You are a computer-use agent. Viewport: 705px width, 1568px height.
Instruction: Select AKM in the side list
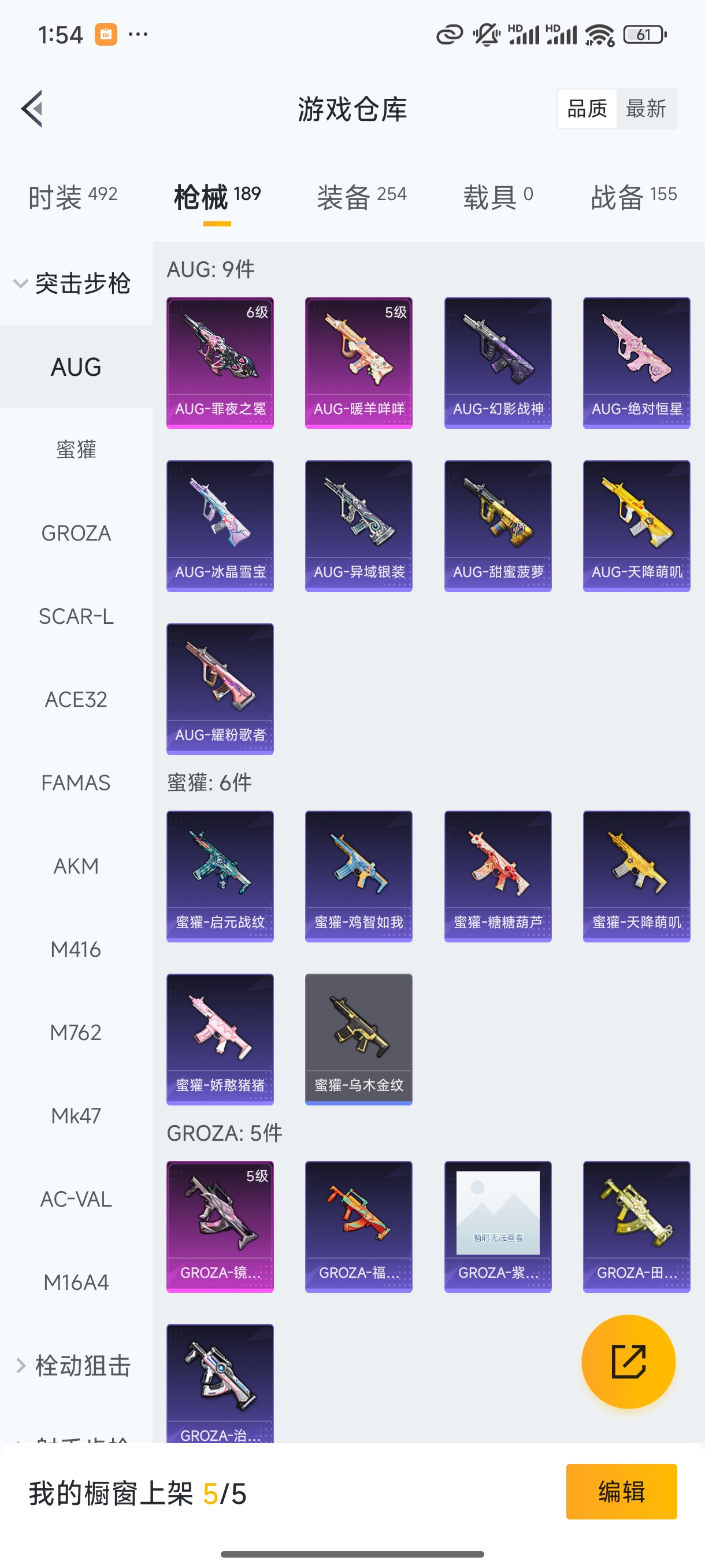(76, 866)
